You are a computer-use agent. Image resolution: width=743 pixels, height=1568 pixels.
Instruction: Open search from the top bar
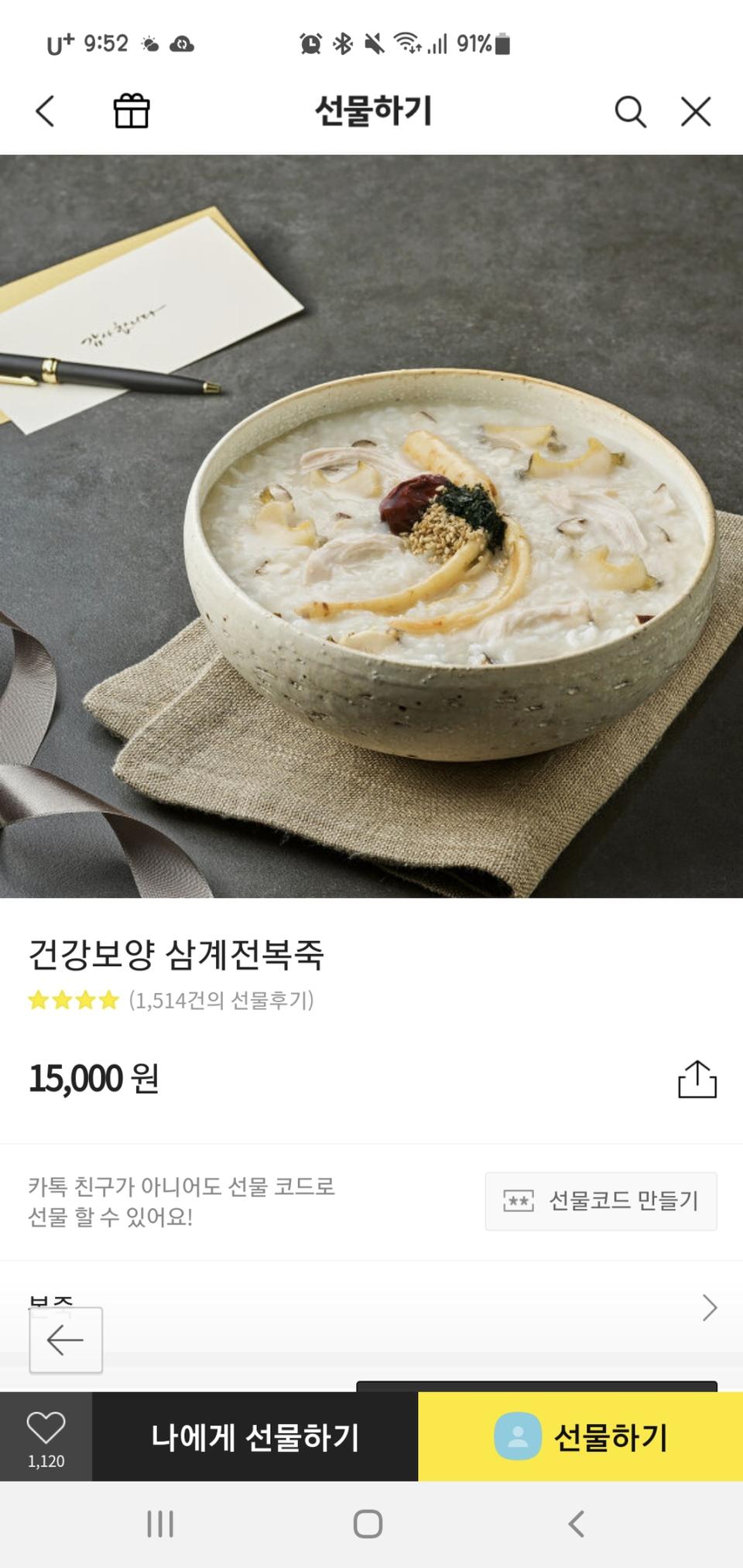tap(631, 112)
